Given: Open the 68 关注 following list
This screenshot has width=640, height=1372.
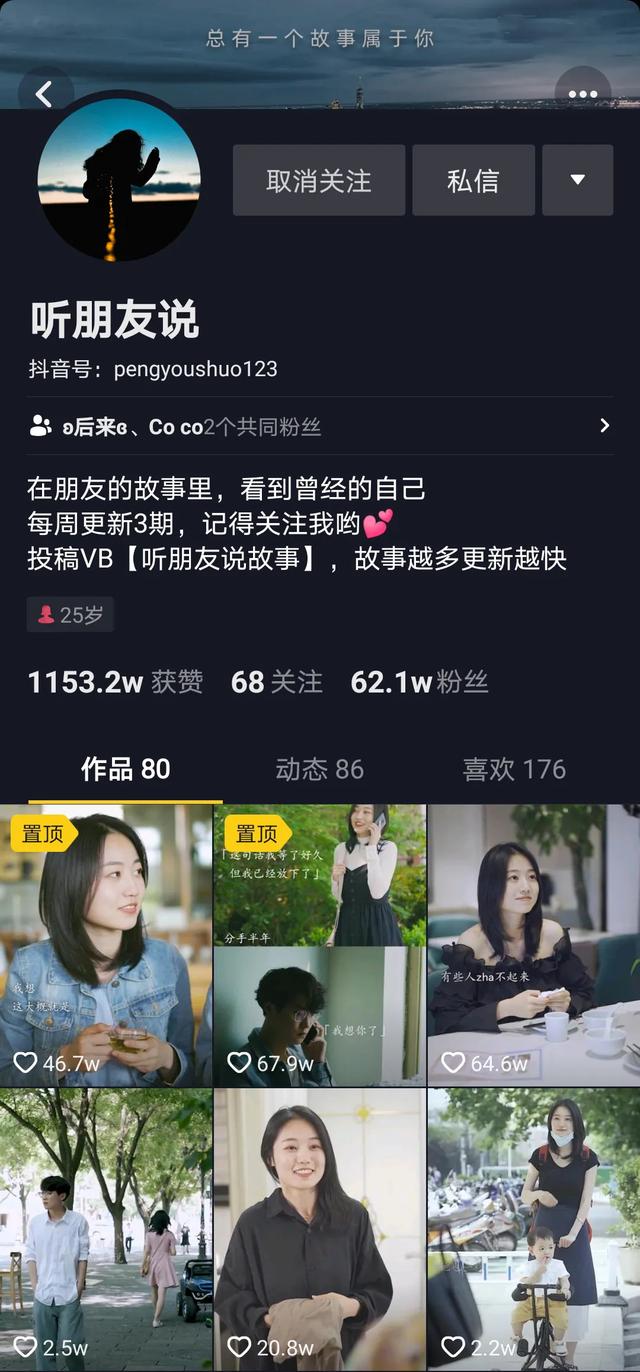Looking at the screenshot, I should (277, 682).
